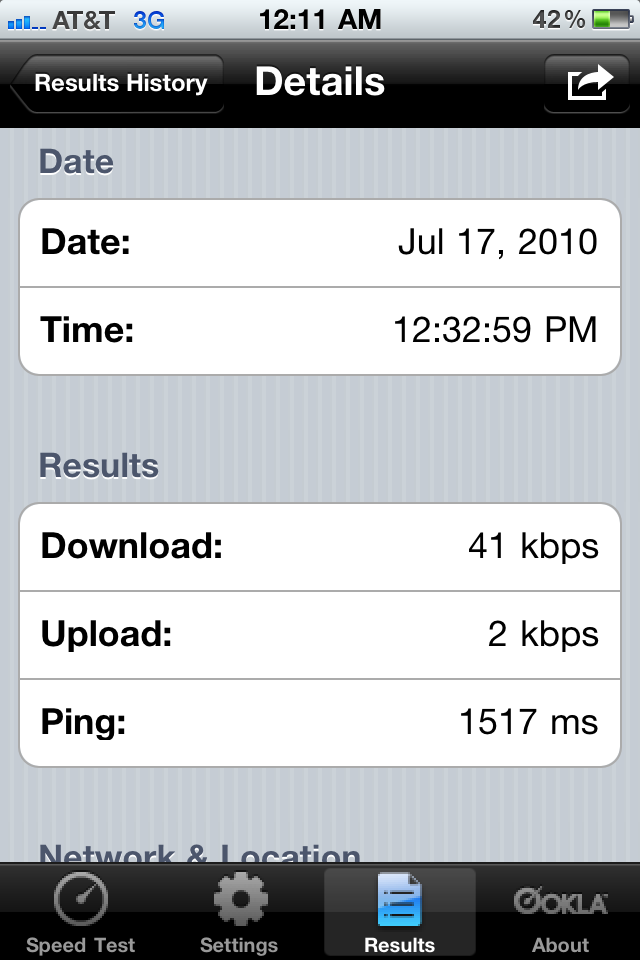The width and height of the screenshot is (640, 960).
Task: Open the Settings tab
Action: [x=240, y=912]
